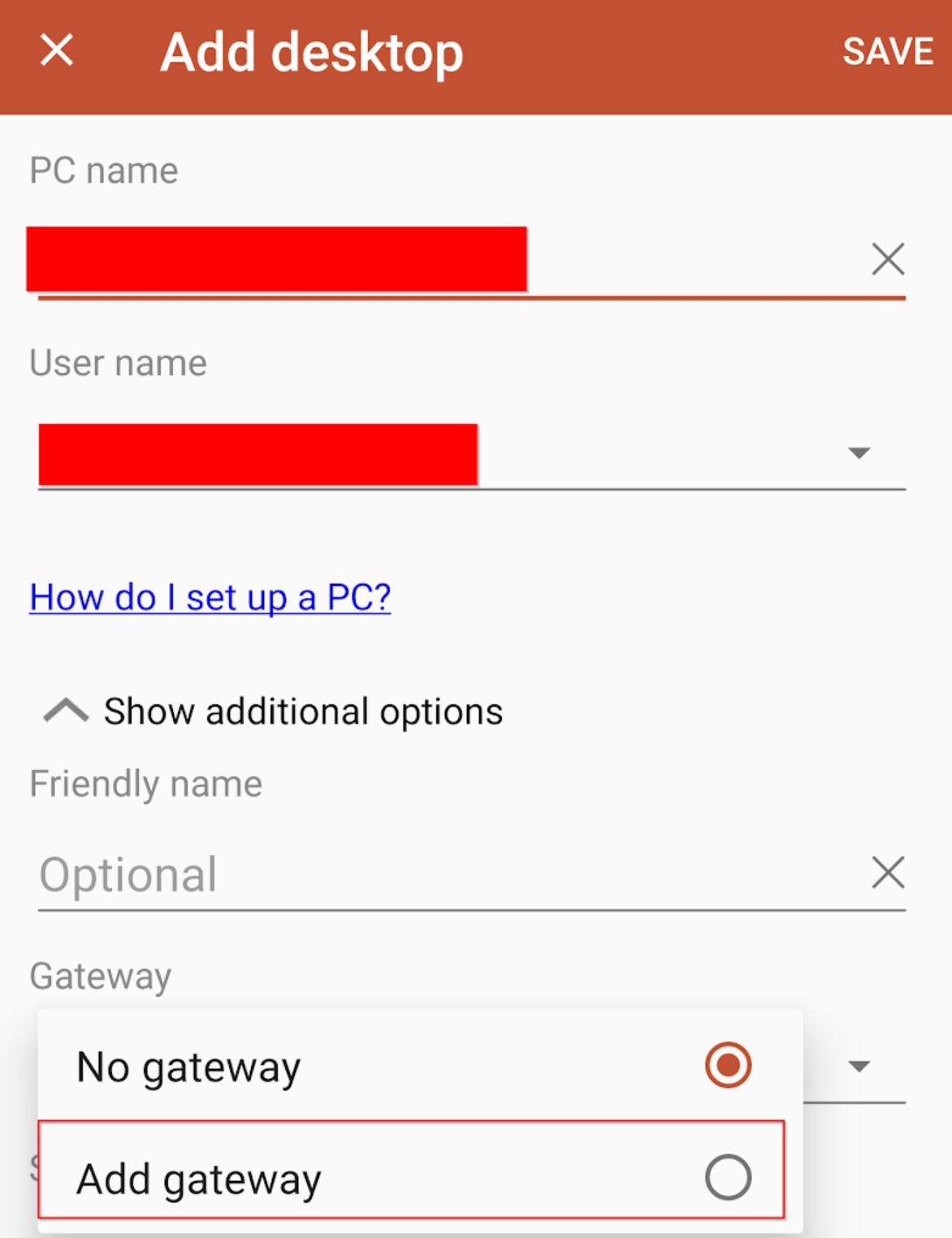Viewport: 952px width, 1238px height.
Task: Dismiss the Add desktop screen with the X
Action: pos(57,50)
